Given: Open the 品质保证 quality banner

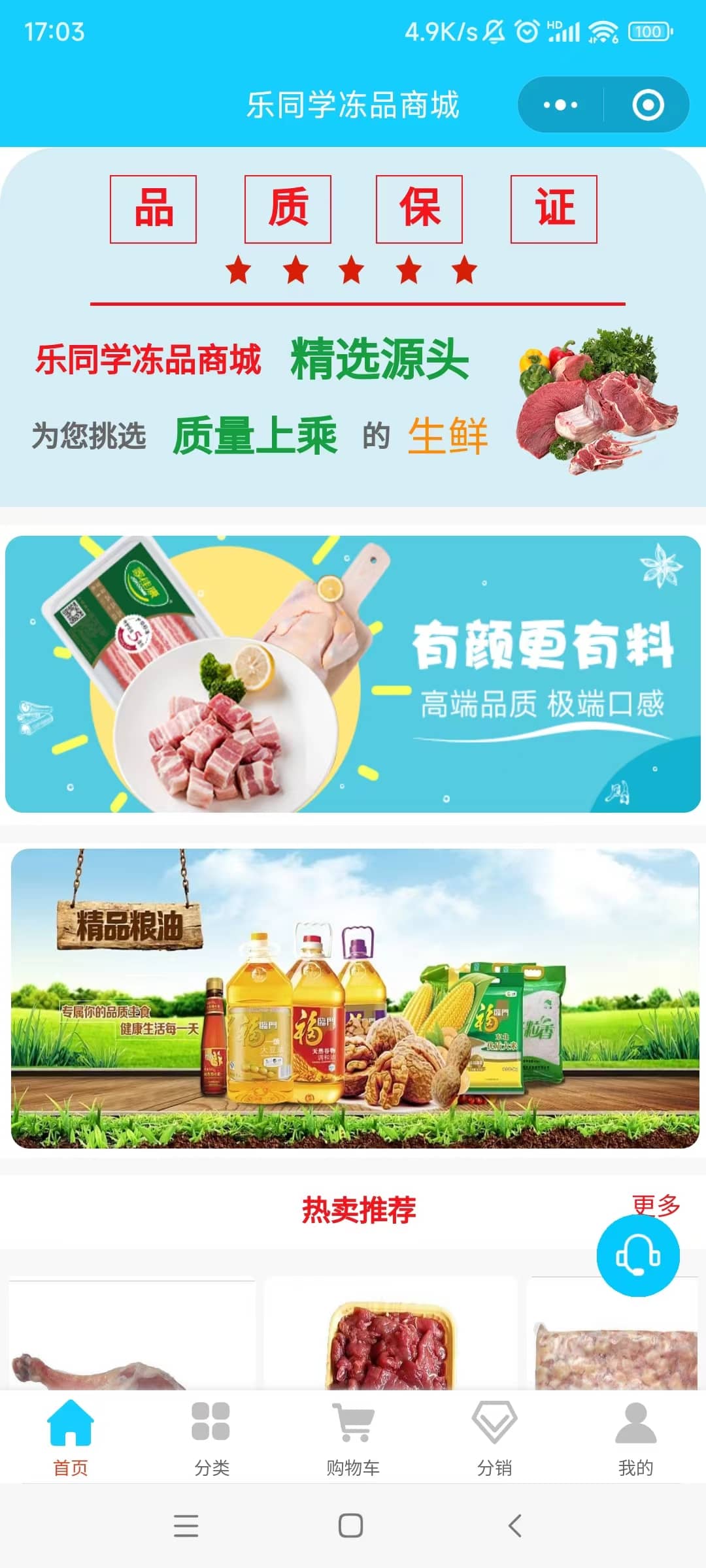Looking at the screenshot, I should point(353,327).
